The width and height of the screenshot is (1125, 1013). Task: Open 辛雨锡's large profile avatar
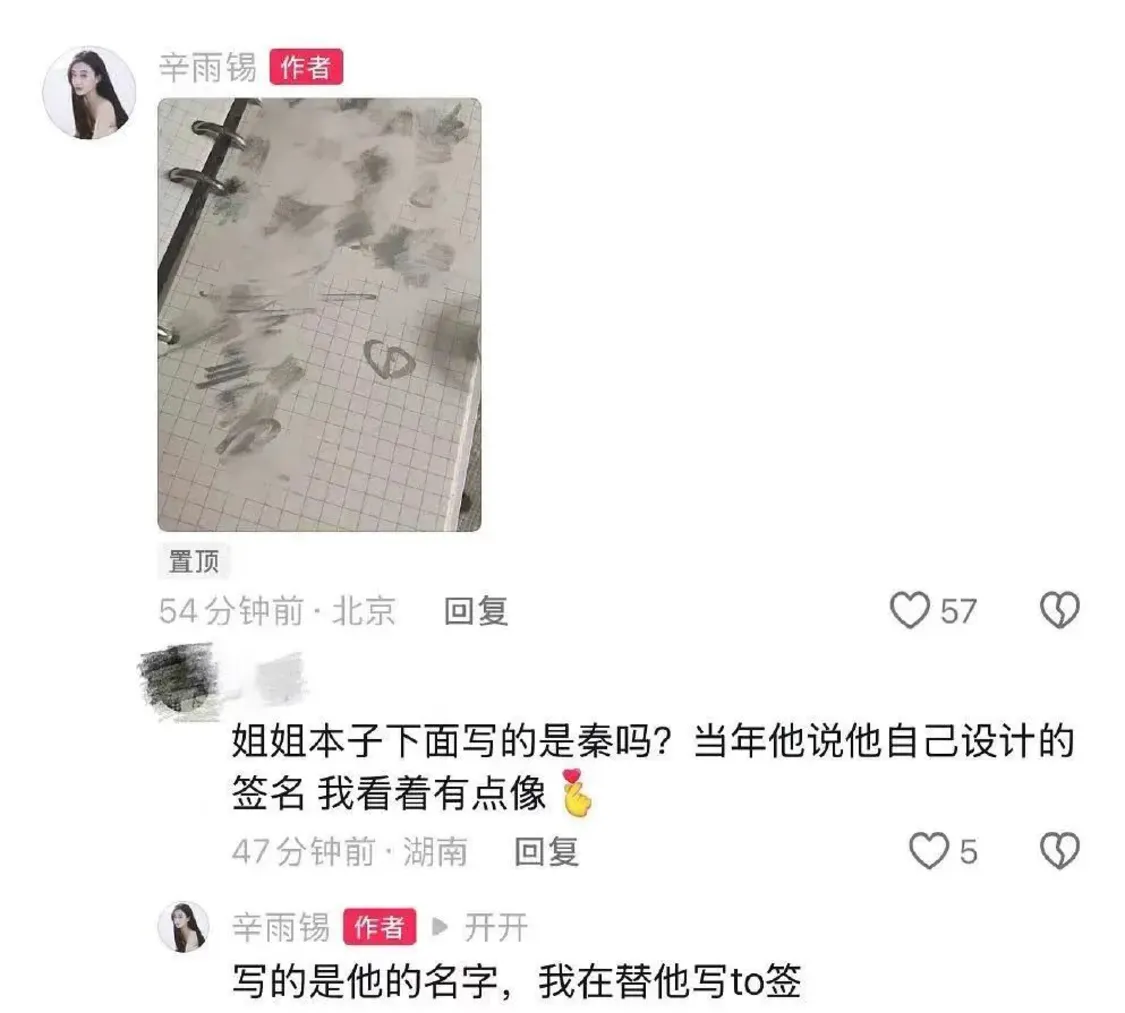click(88, 92)
